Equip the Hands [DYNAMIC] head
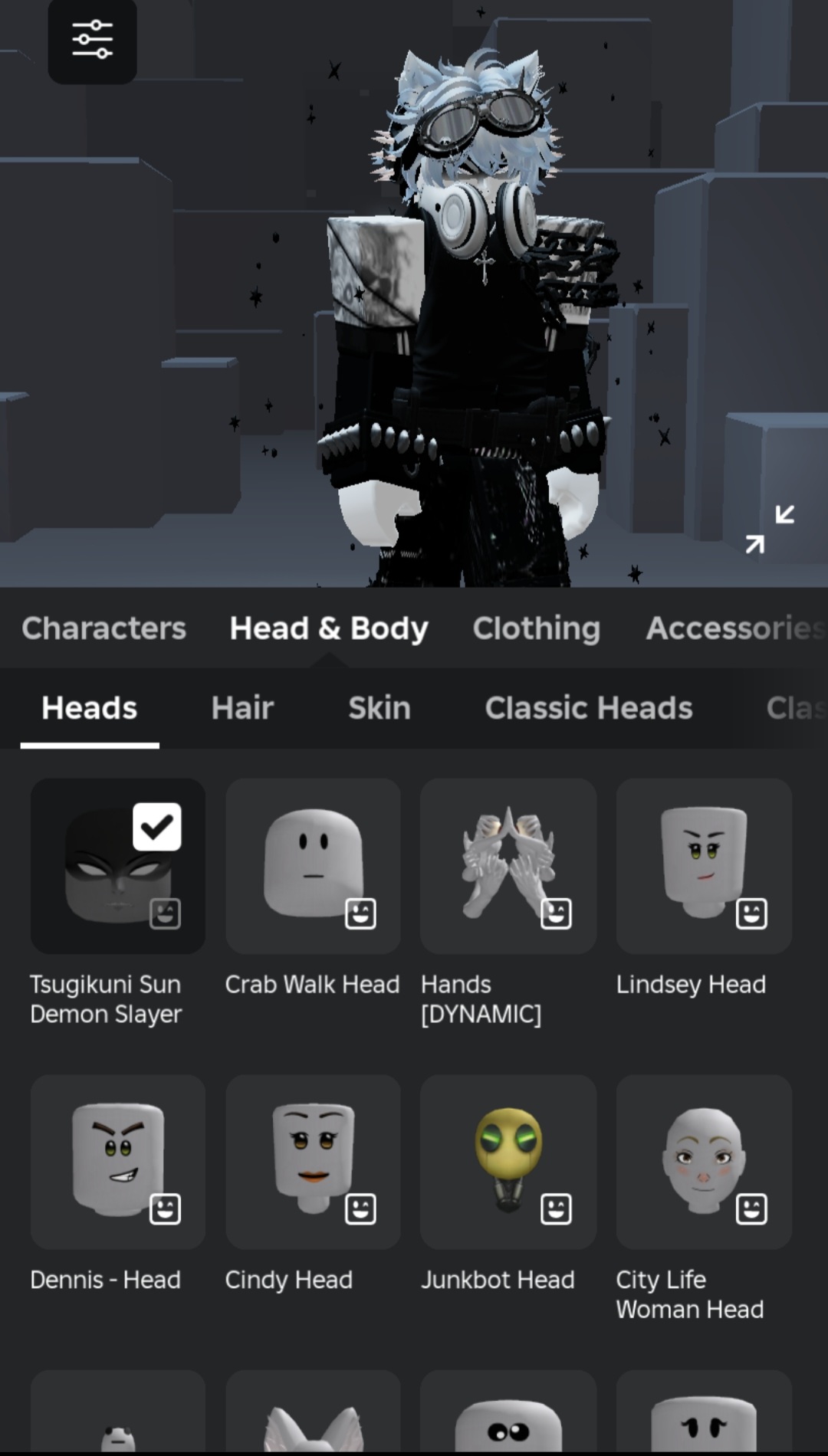 point(508,866)
